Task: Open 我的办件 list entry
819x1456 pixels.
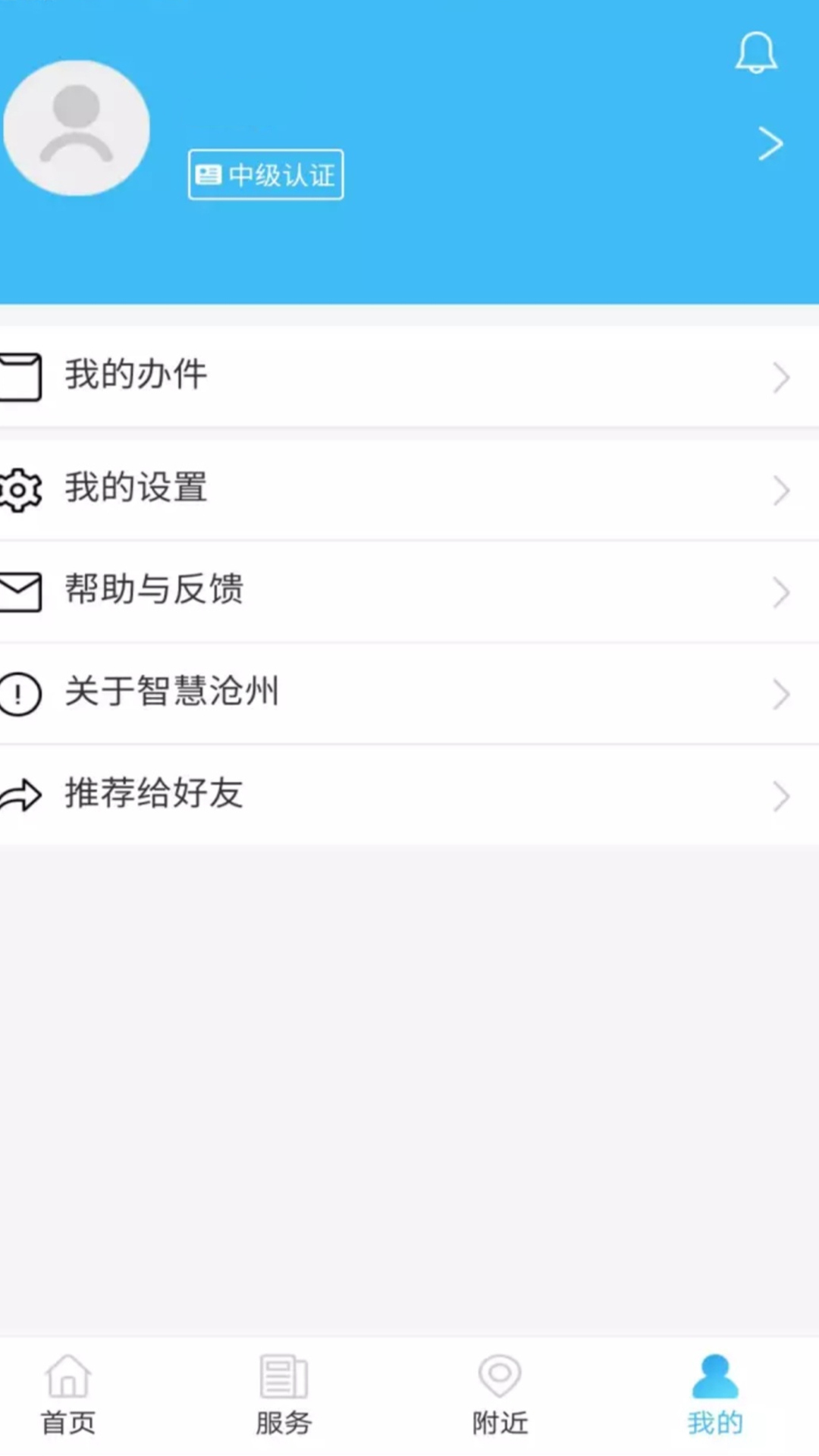Action: click(134, 375)
